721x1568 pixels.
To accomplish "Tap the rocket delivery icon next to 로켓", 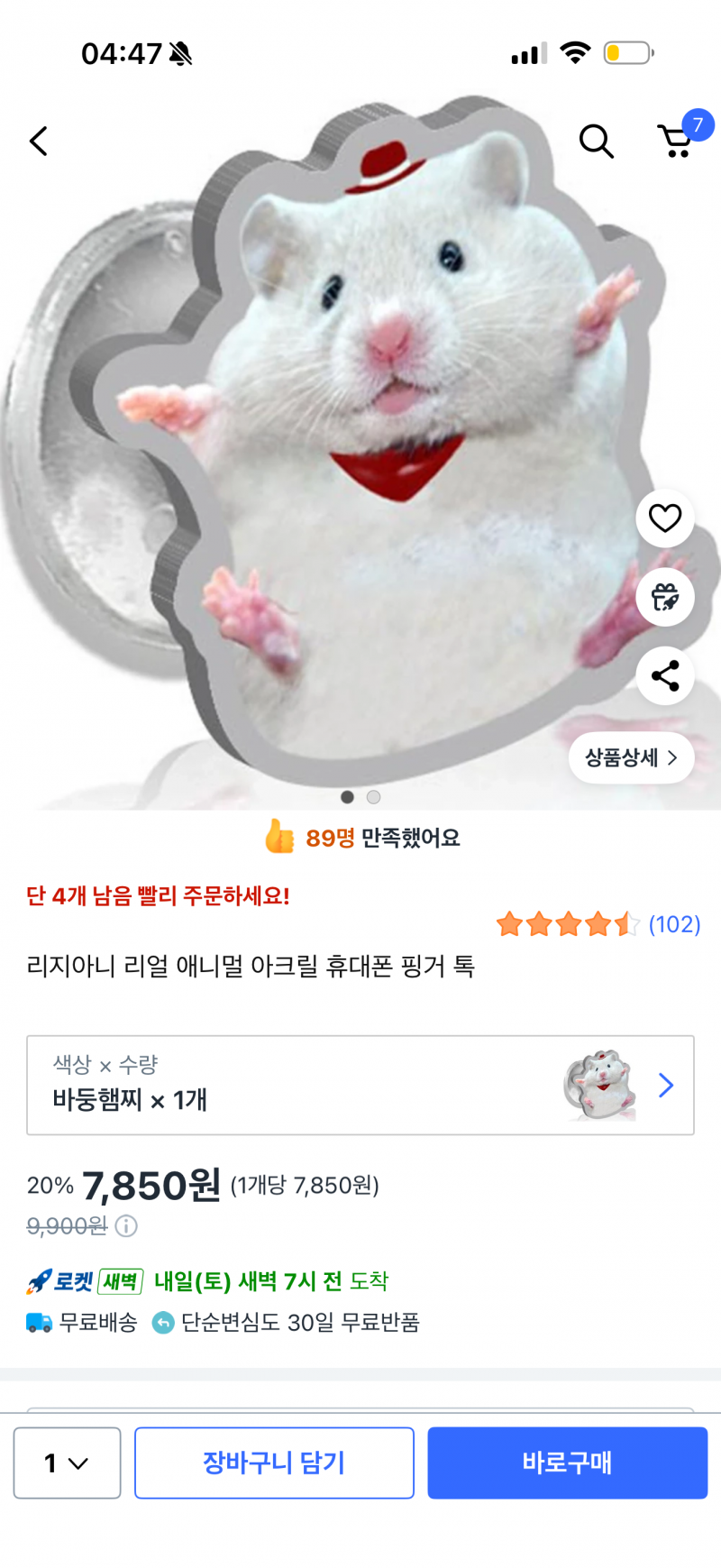I will tap(36, 1281).
